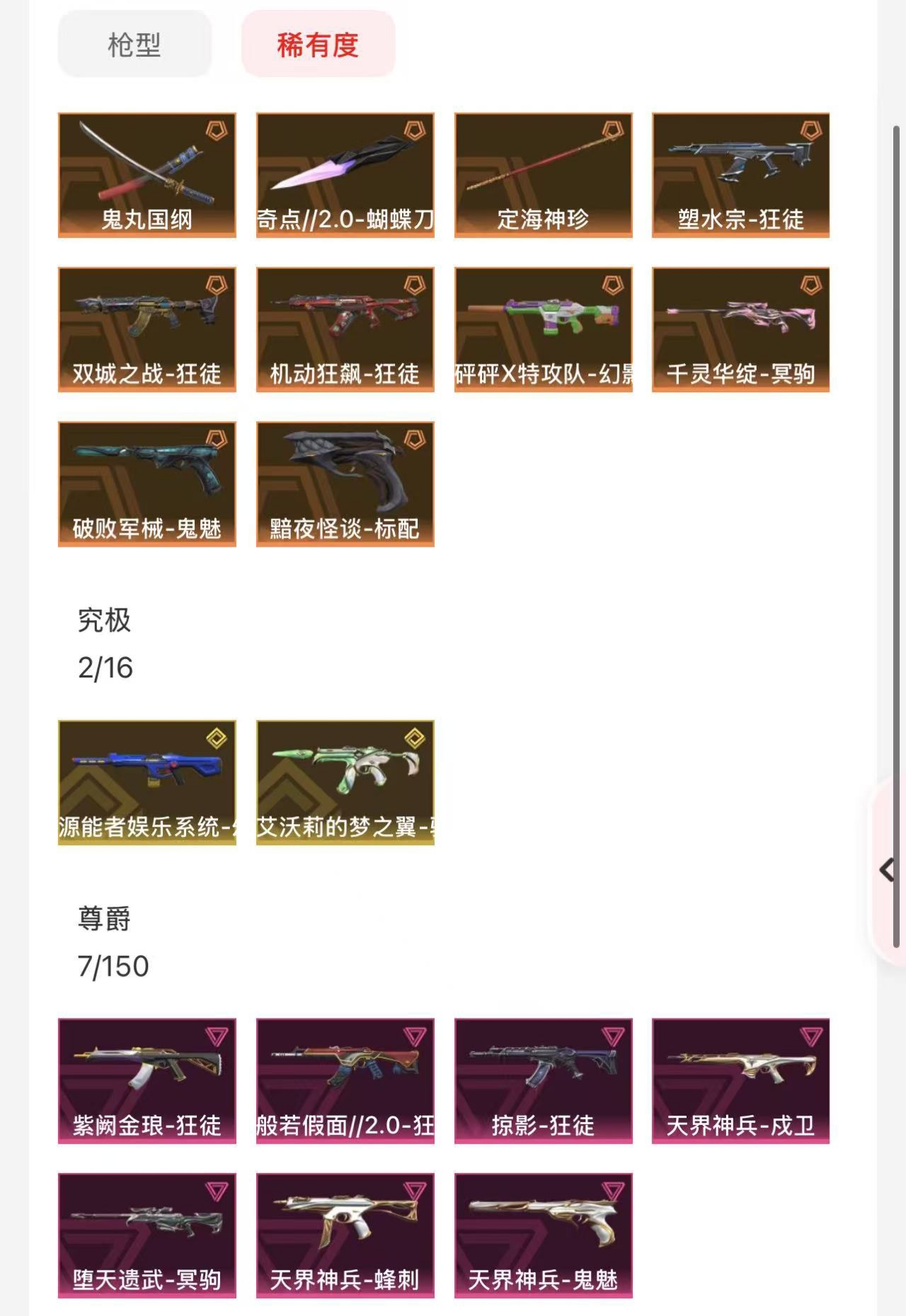The width and height of the screenshot is (906, 1316).
Task: Open the 掠影-狂徒 skin tile
Action: coord(544,1081)
